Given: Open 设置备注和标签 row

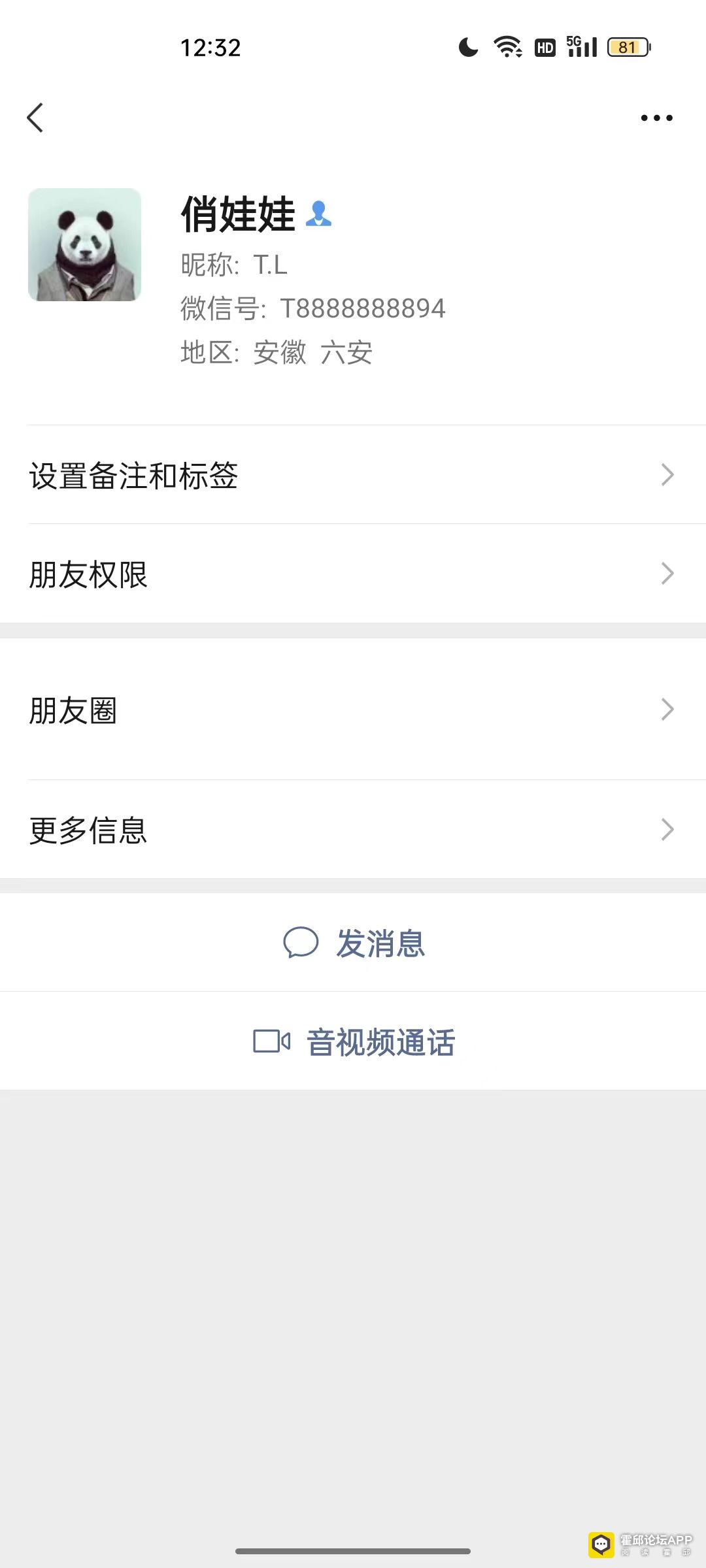Looking at the screenshot, I should [x=353, y=475].
